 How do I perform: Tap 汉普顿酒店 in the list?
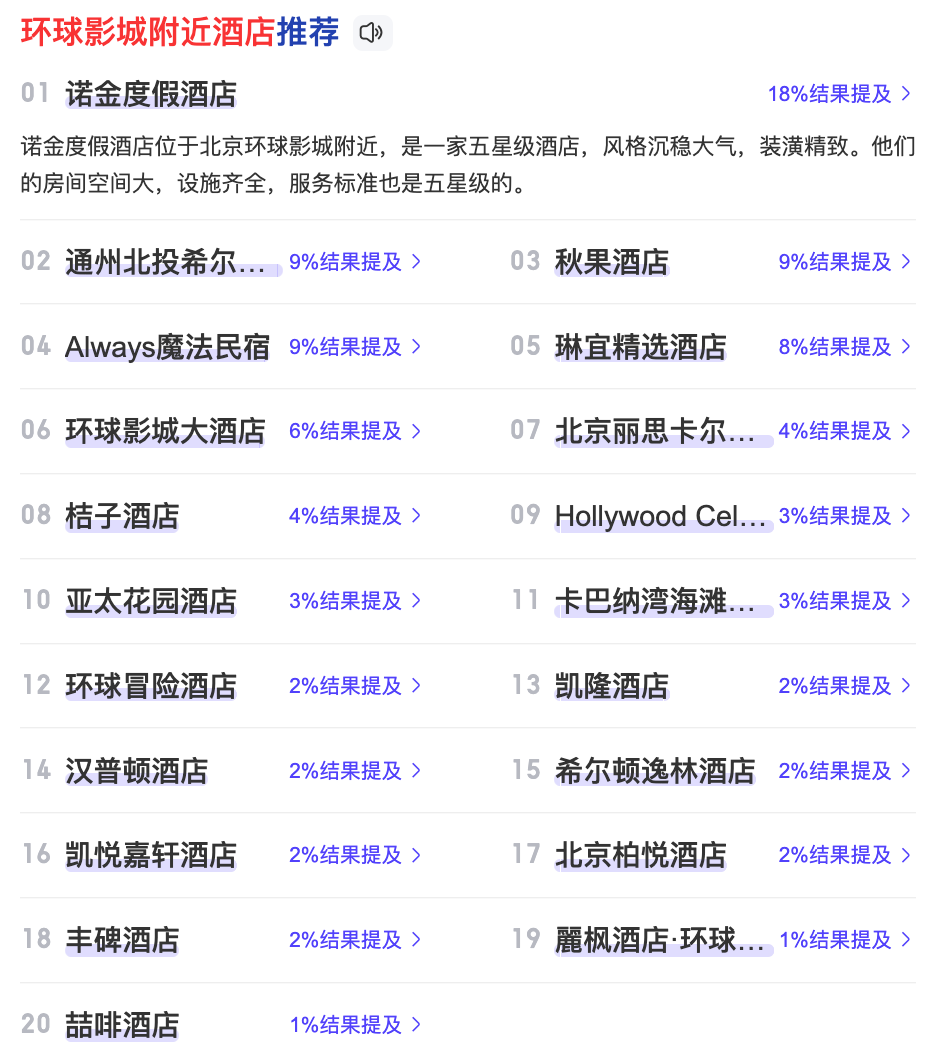pos(136,771)
